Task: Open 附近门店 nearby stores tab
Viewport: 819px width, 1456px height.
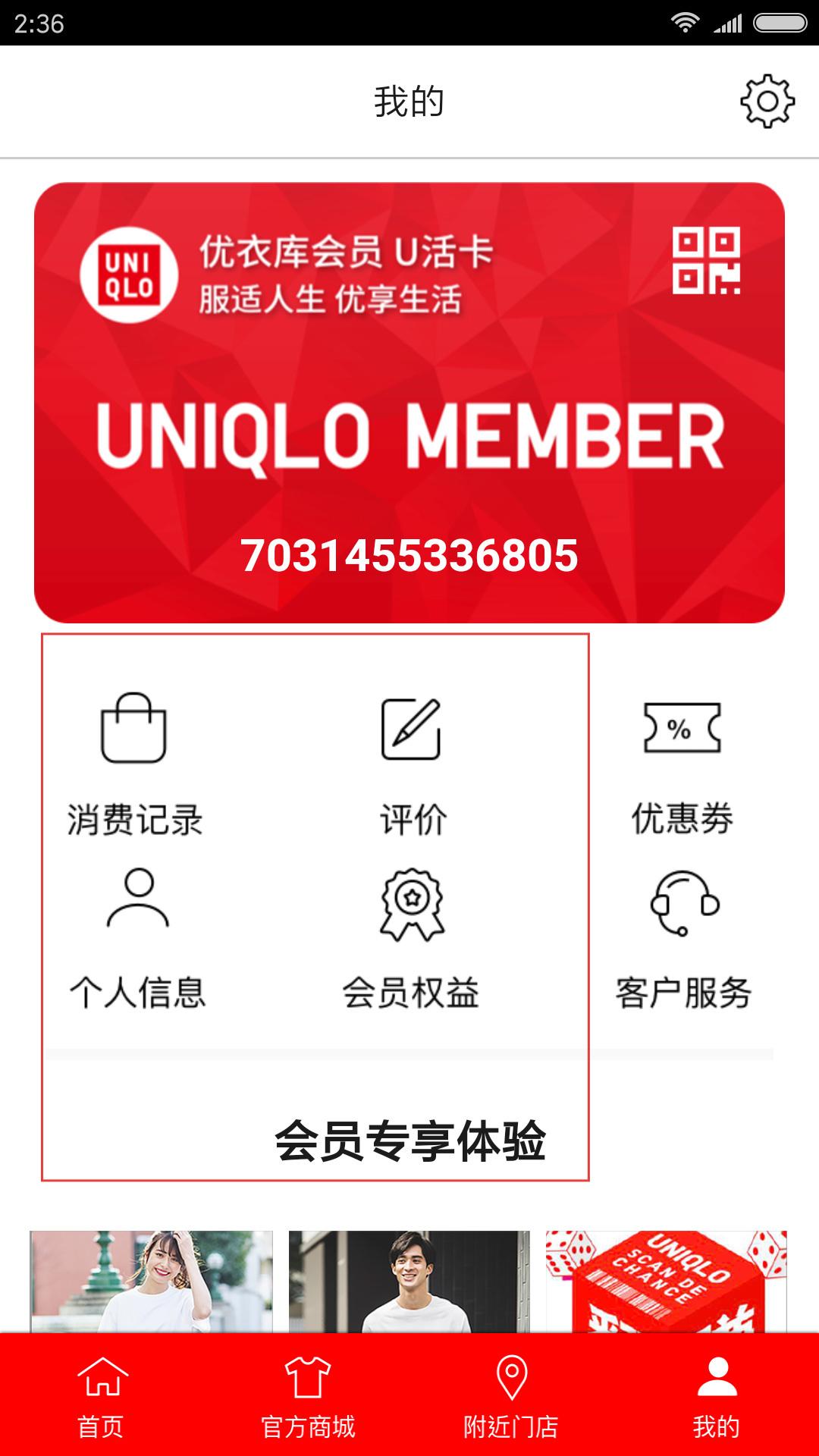Action: [x=511, y=1397]
